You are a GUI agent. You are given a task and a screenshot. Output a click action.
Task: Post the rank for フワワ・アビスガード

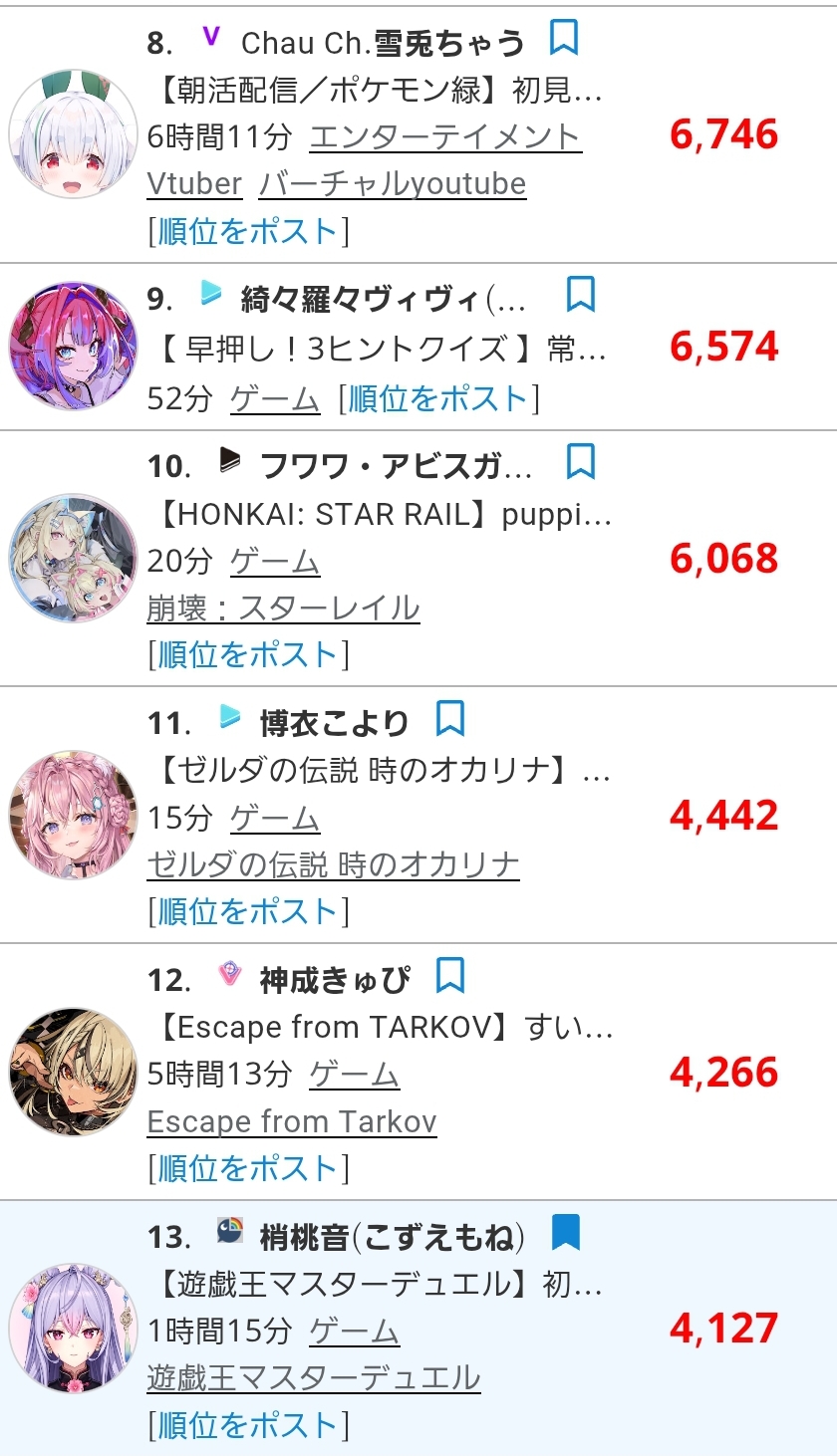(248, 654)
